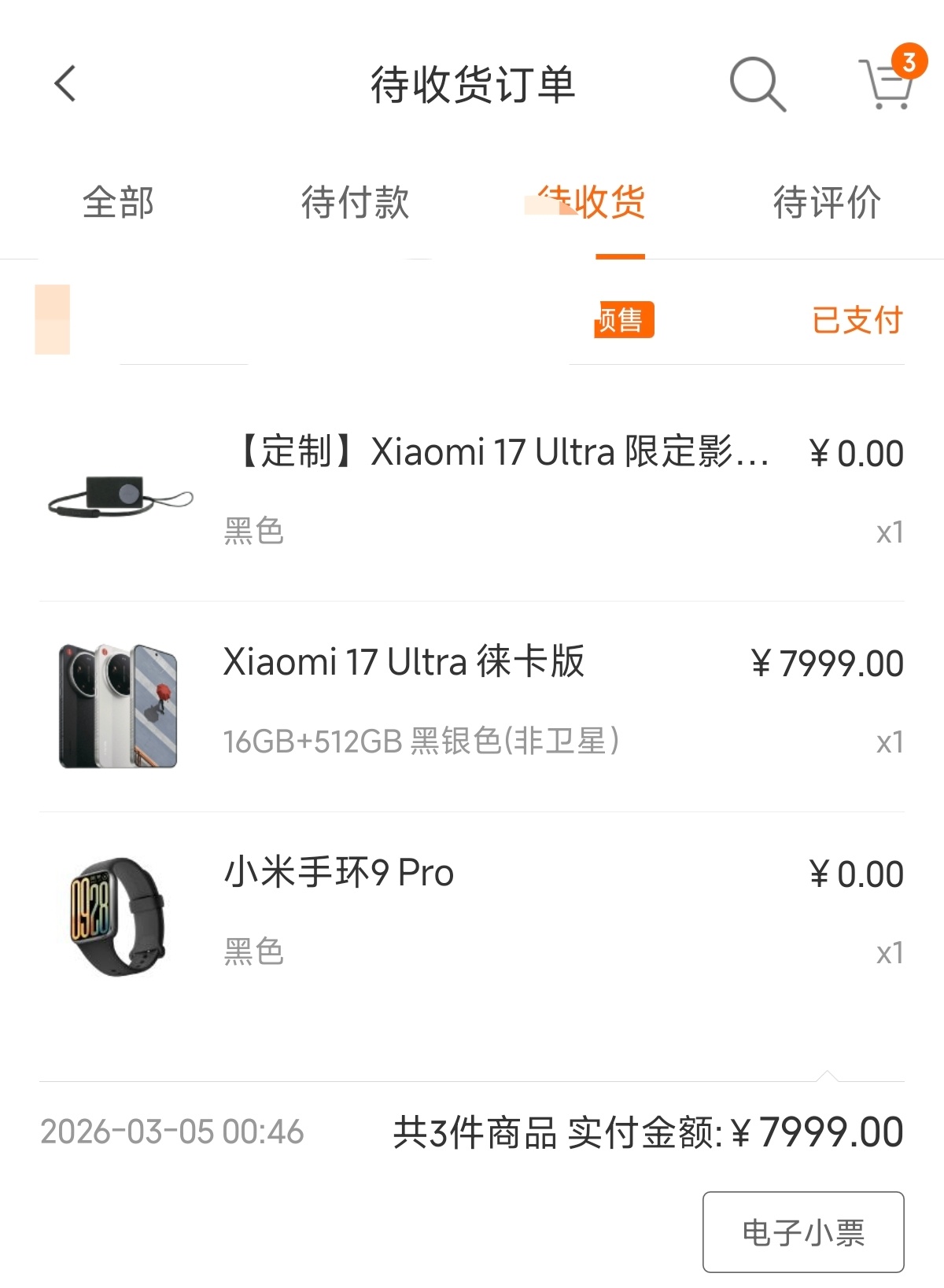Open the 小米手环9 Pro product entry
This screenshot has height=1288, width=944.
337,873
